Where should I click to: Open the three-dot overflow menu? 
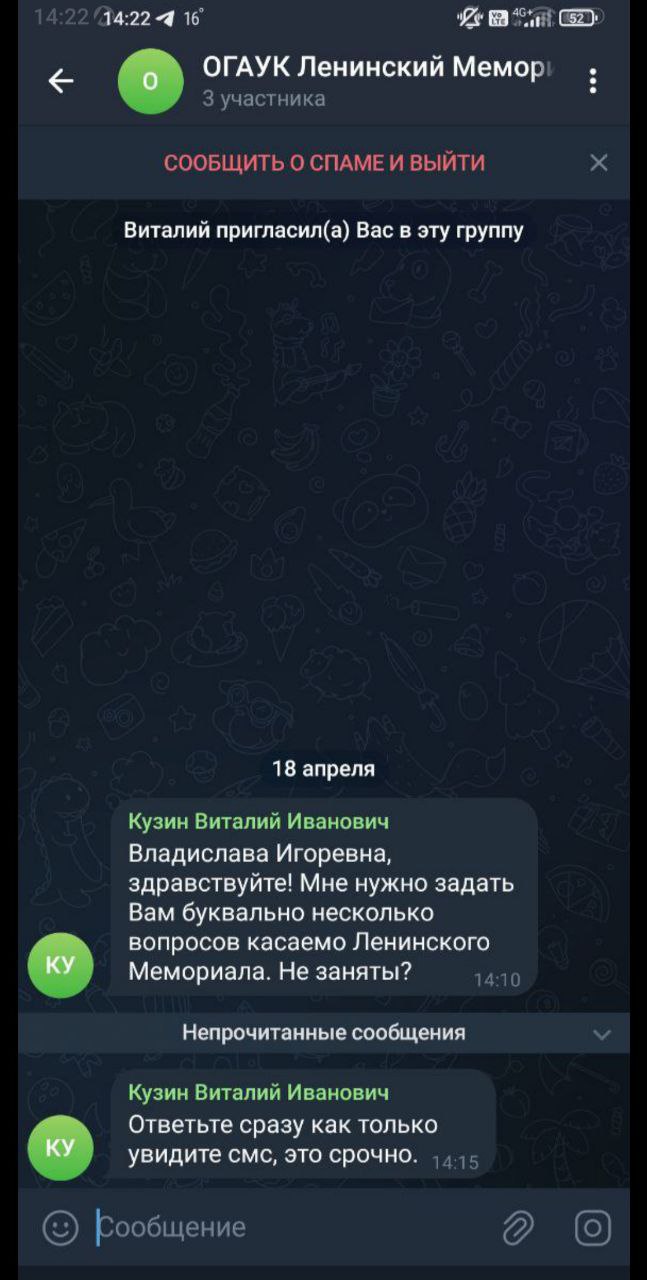click(593, 81)
